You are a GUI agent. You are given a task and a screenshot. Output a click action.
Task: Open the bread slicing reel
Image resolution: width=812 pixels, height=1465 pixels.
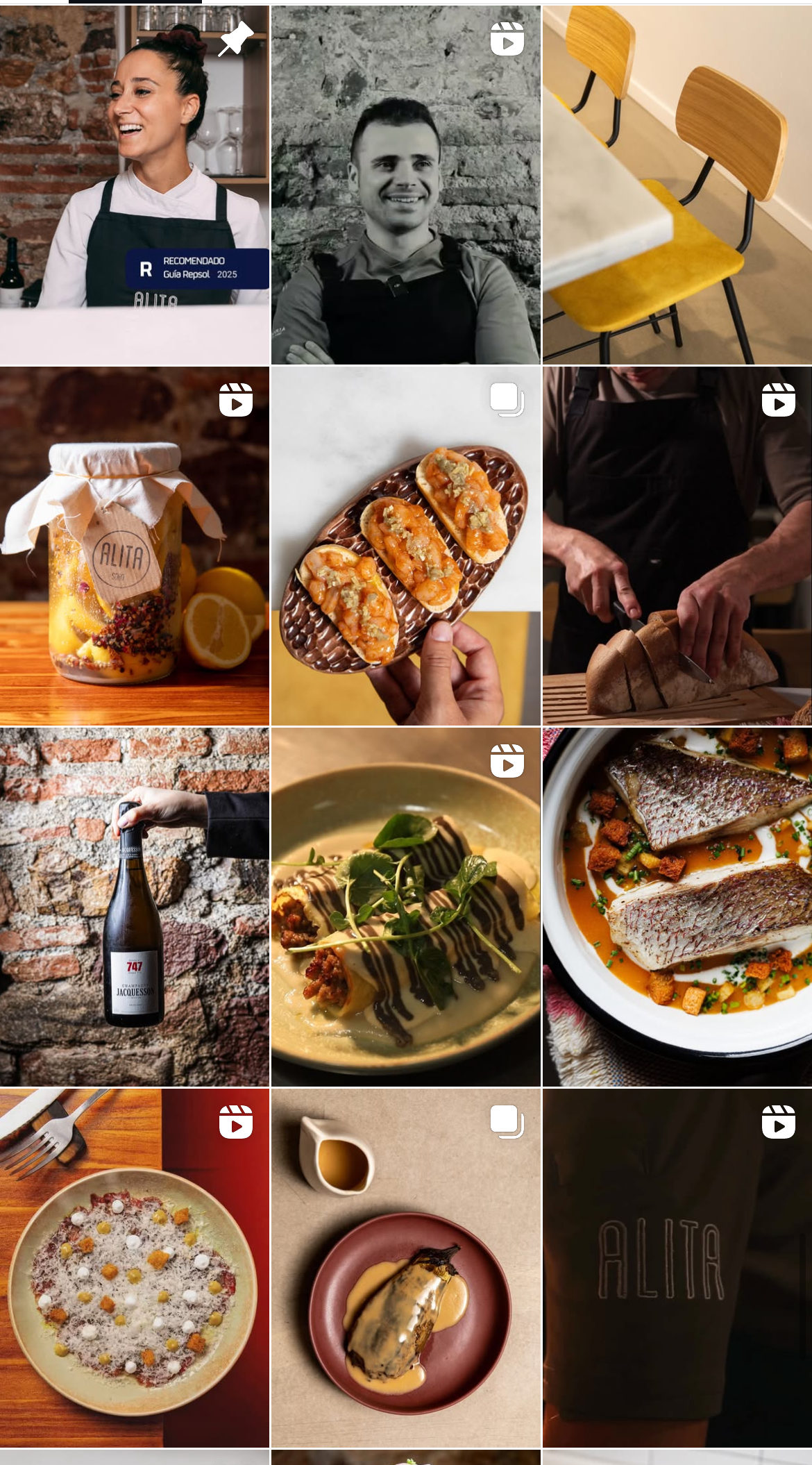click(x=677, y=546)
